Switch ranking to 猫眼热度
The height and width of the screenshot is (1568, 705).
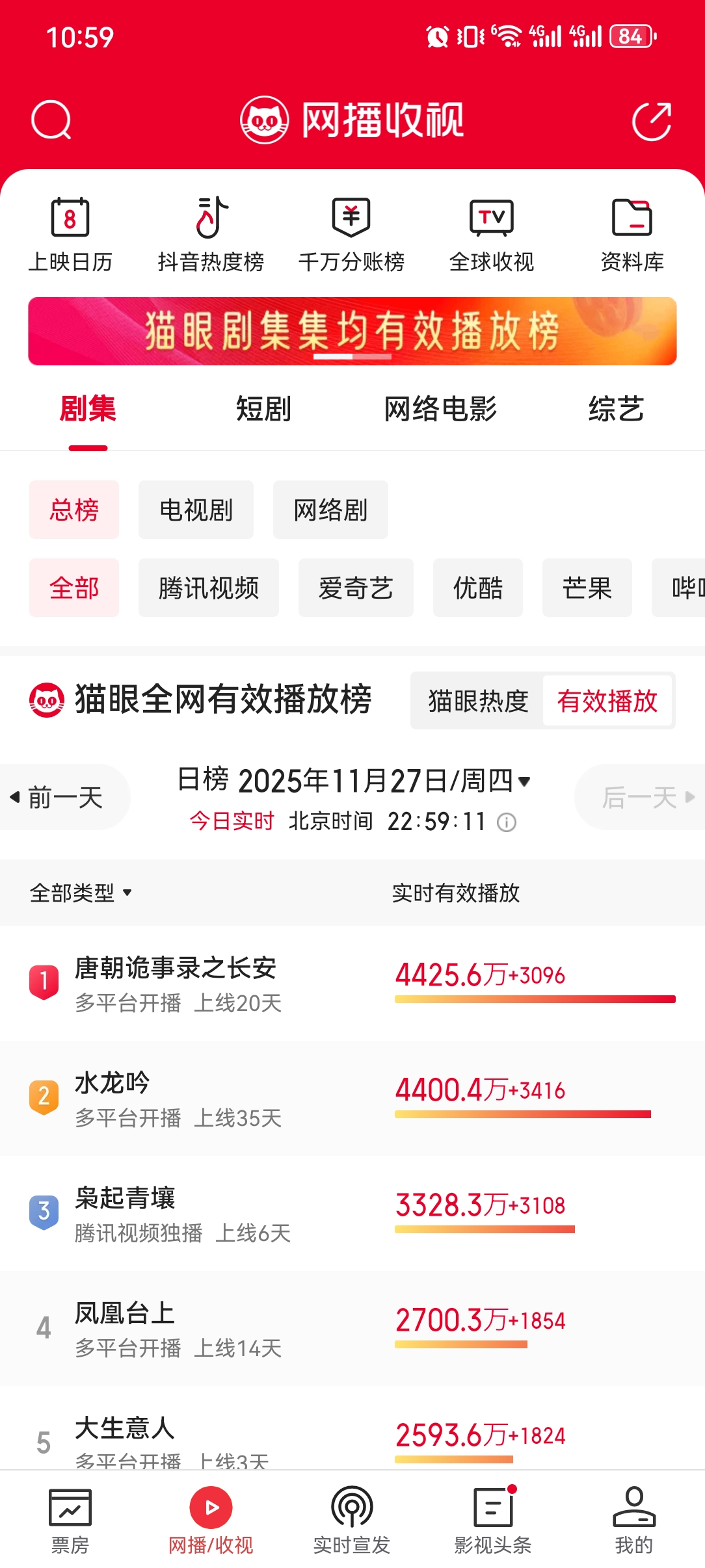point(478,701)
